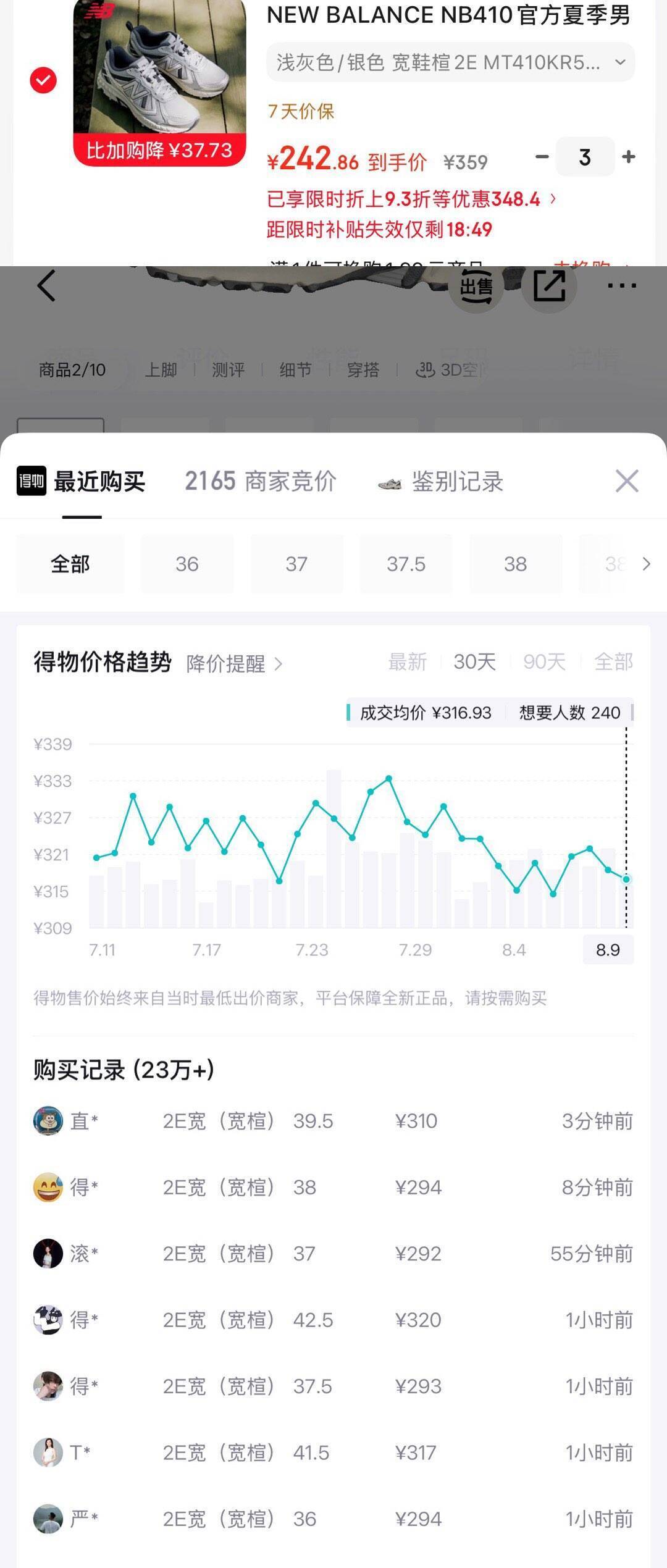
Task: Go back with the top-left arrow
Action: pos(47,285)
